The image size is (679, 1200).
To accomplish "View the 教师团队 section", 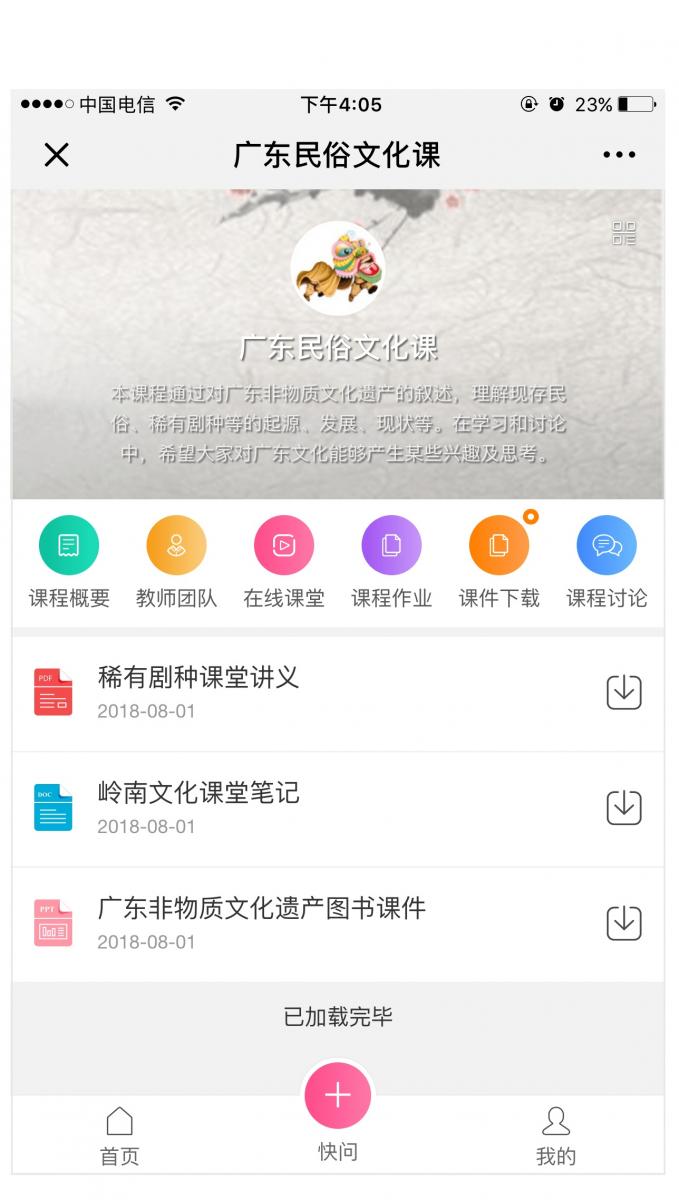I will (176, 562).
